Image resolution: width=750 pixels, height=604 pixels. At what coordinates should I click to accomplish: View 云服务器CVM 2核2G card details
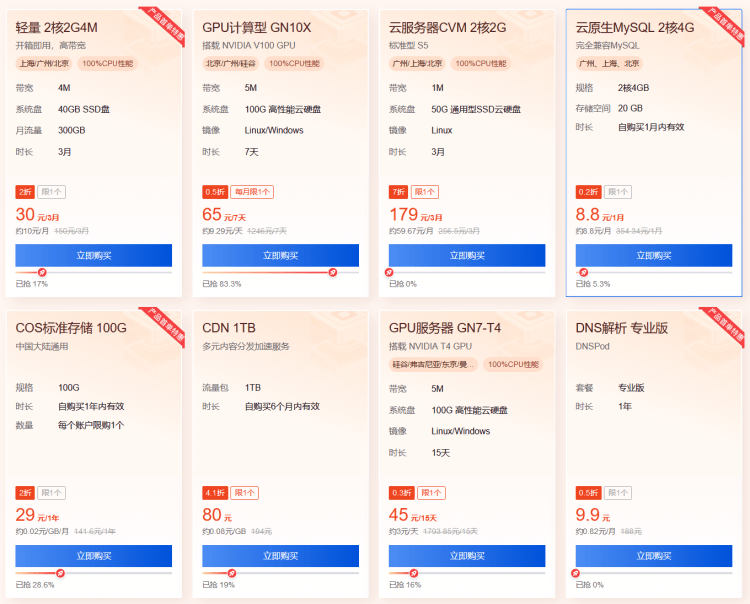tap(450, 27)
